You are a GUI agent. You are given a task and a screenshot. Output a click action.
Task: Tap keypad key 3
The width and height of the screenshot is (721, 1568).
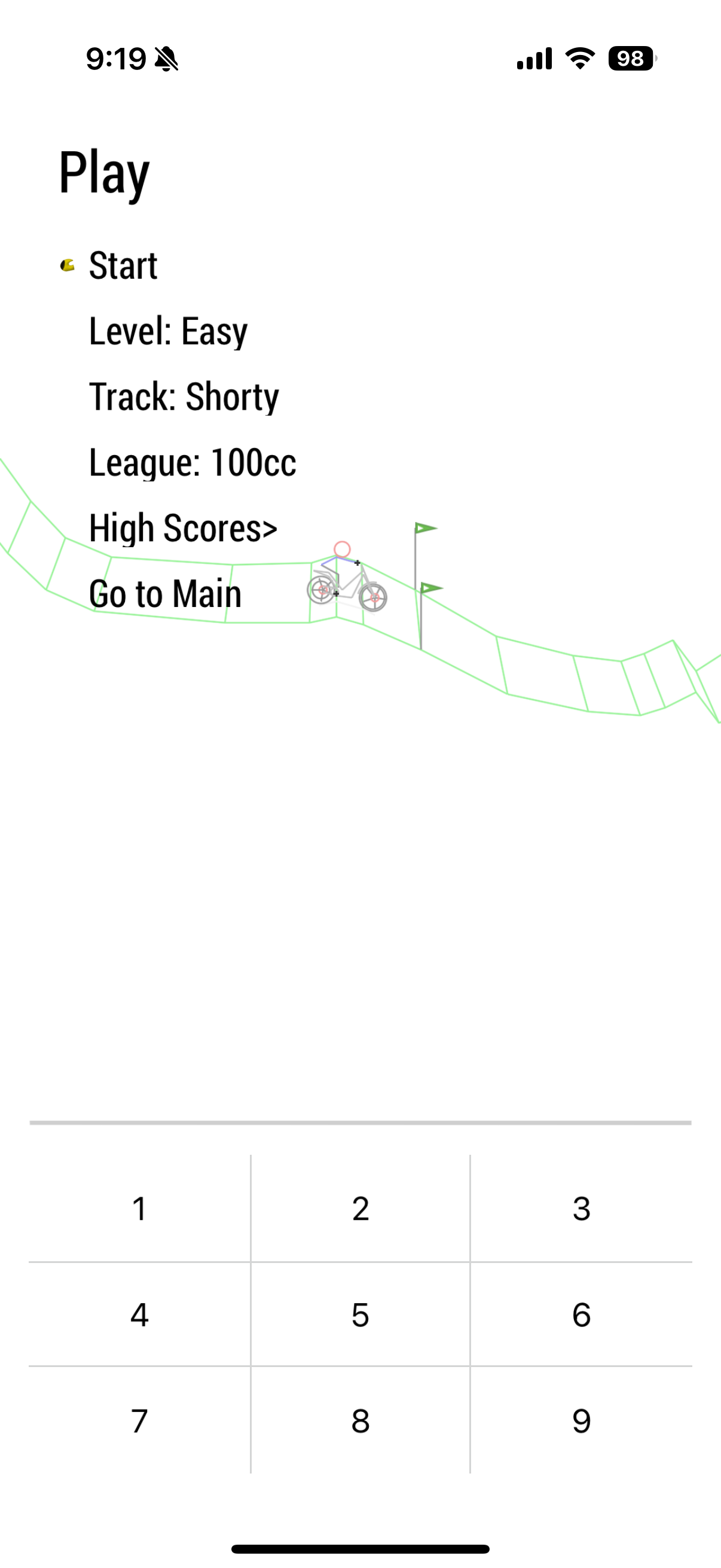tap(581, 1209)
